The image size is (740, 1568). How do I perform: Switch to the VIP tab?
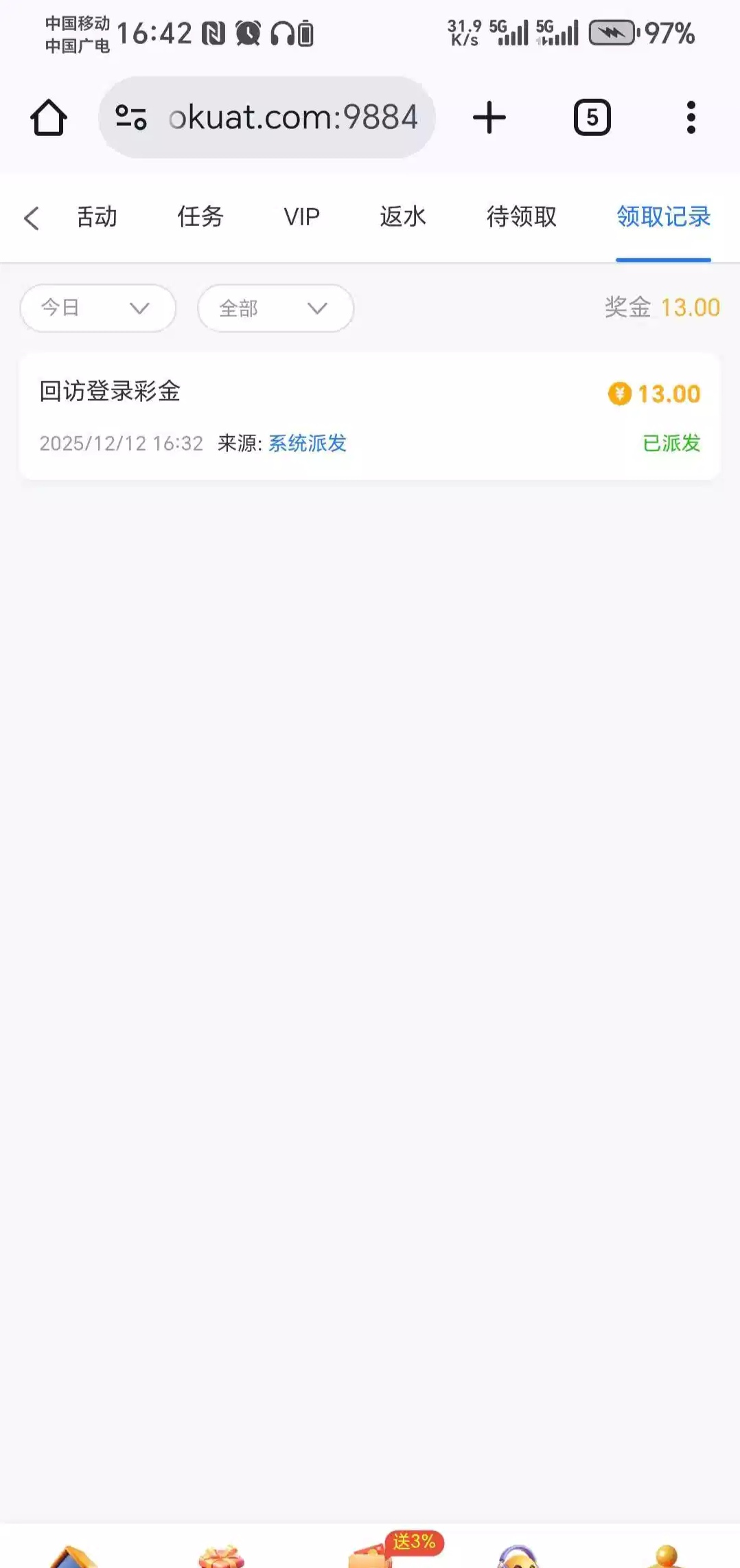(301, 217)
